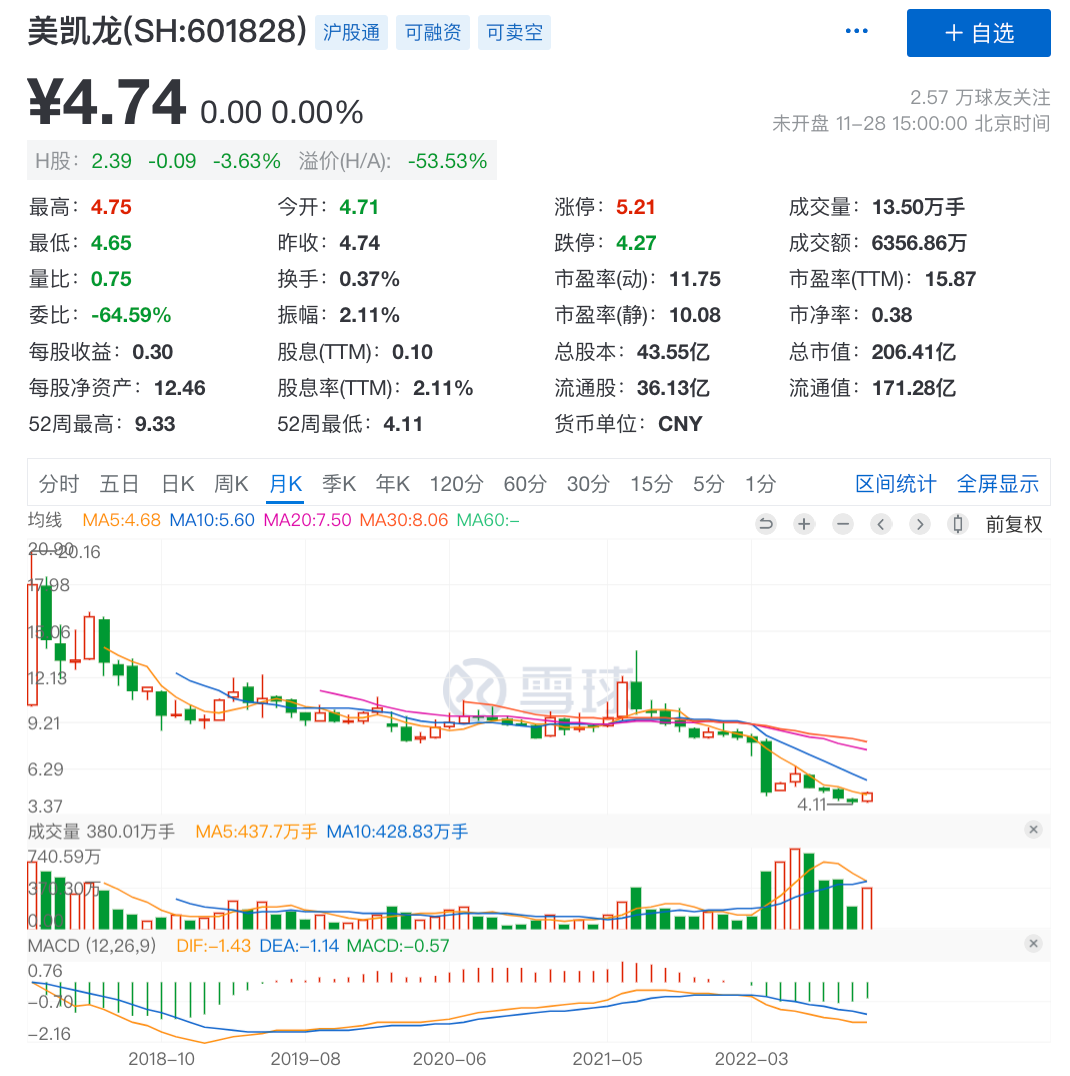
Task: Add stock to watchlist with 自选 button
Action: click(x=978, y=33)
